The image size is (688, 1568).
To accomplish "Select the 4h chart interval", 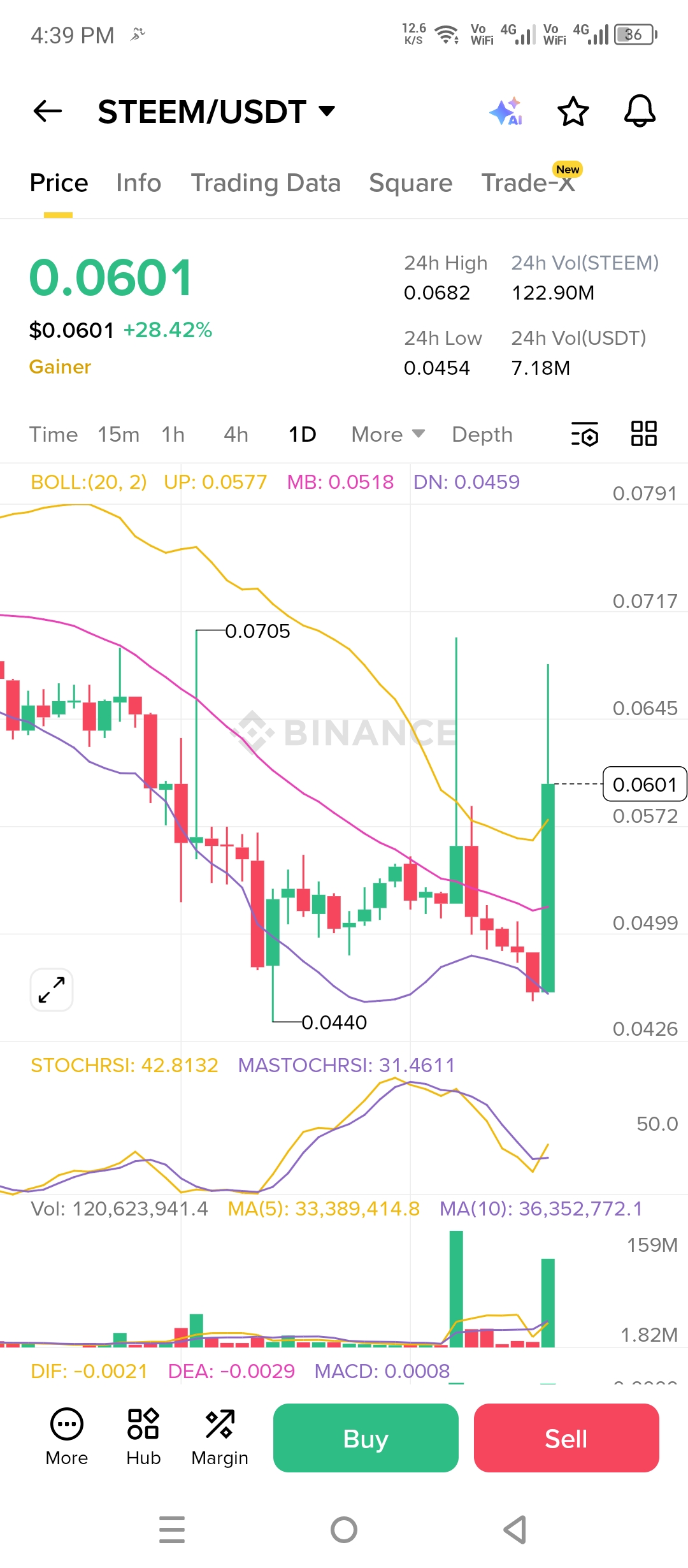I will [236, 435].
